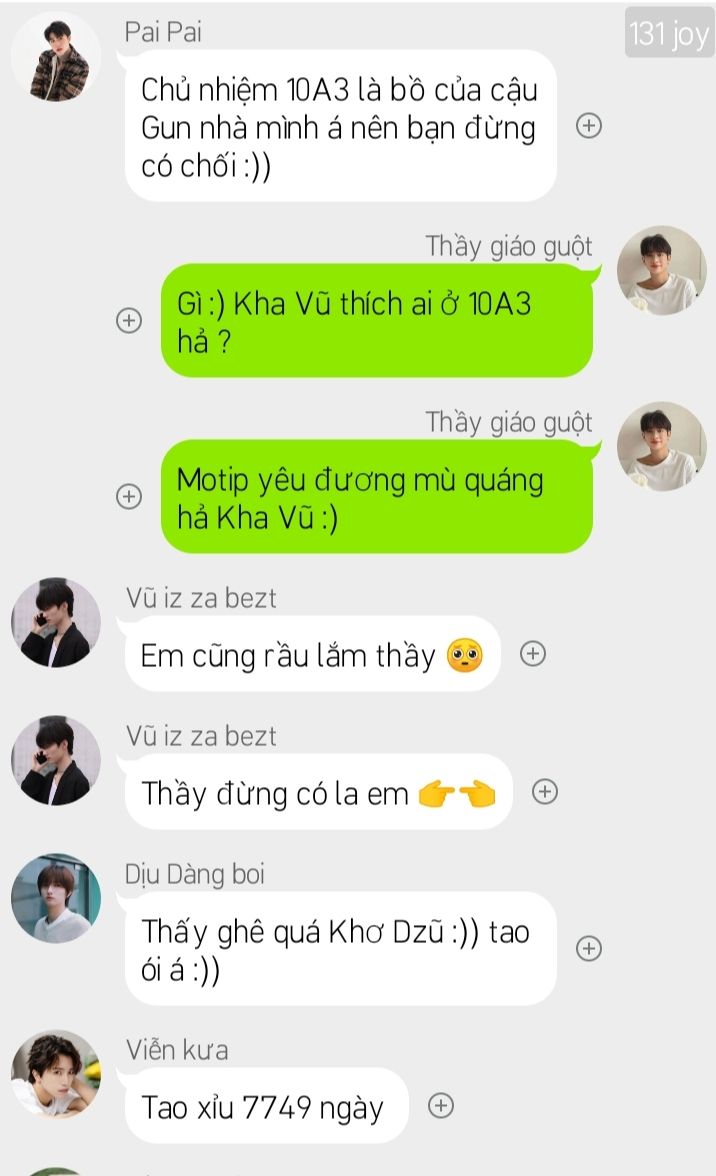
Task: Tap plus icon beside "Kha Vũ thích ai" message
Action: click(129, 320)
